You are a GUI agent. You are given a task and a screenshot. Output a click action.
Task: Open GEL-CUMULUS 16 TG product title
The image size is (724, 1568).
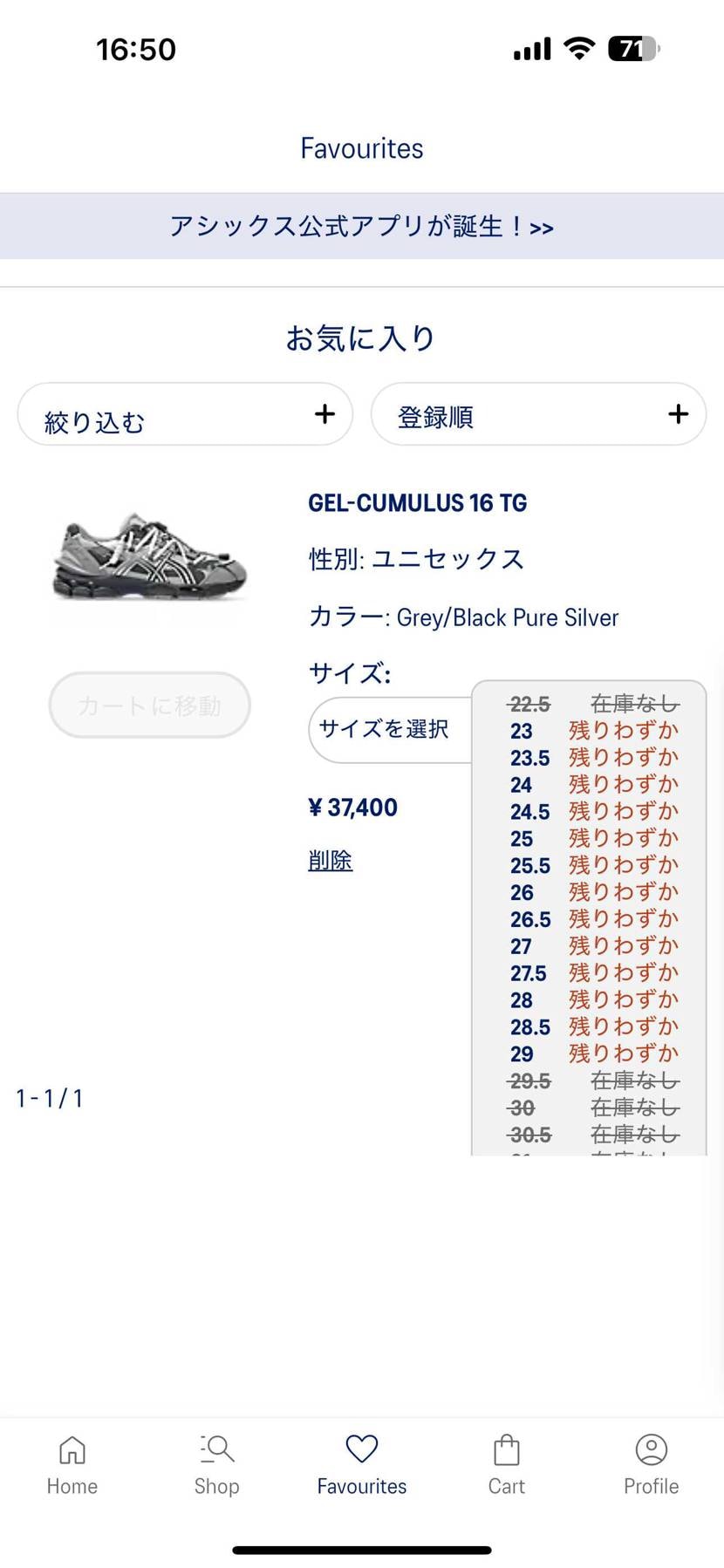pyautogui.click(x=417, y=503)
